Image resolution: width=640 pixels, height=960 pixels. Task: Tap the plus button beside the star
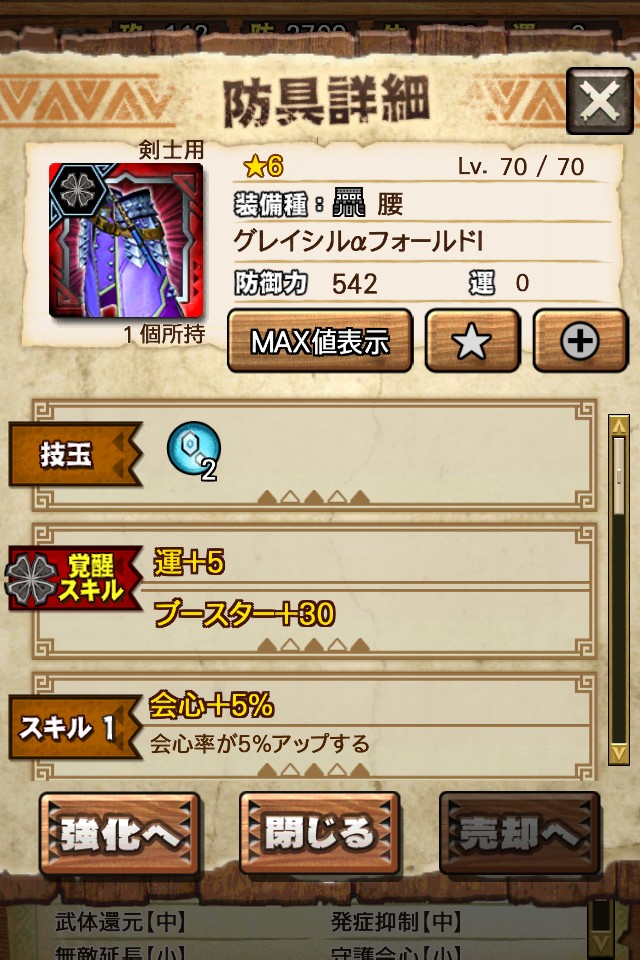[x=579, y=341]
